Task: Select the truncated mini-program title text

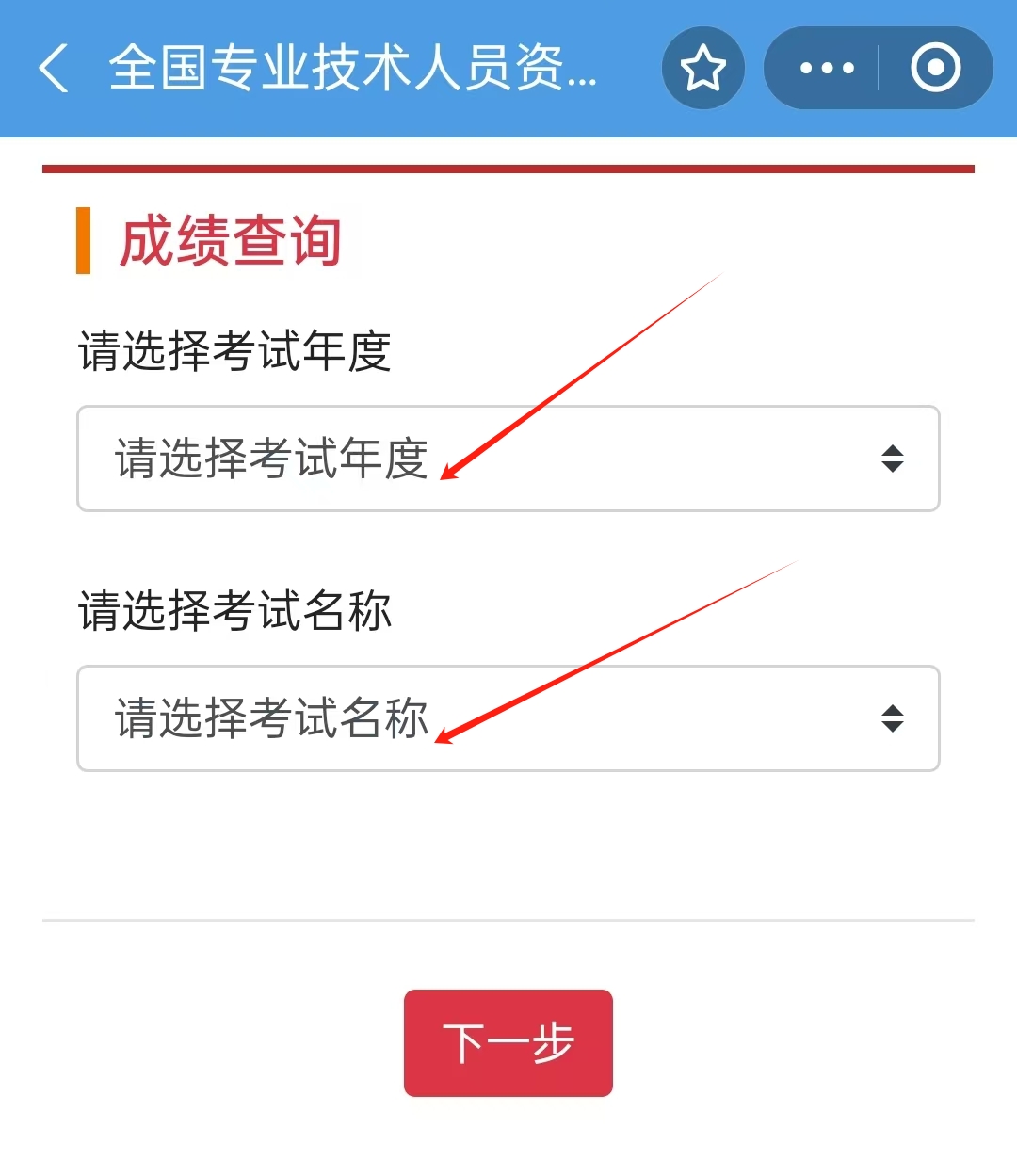Action: tap(353, 69)
